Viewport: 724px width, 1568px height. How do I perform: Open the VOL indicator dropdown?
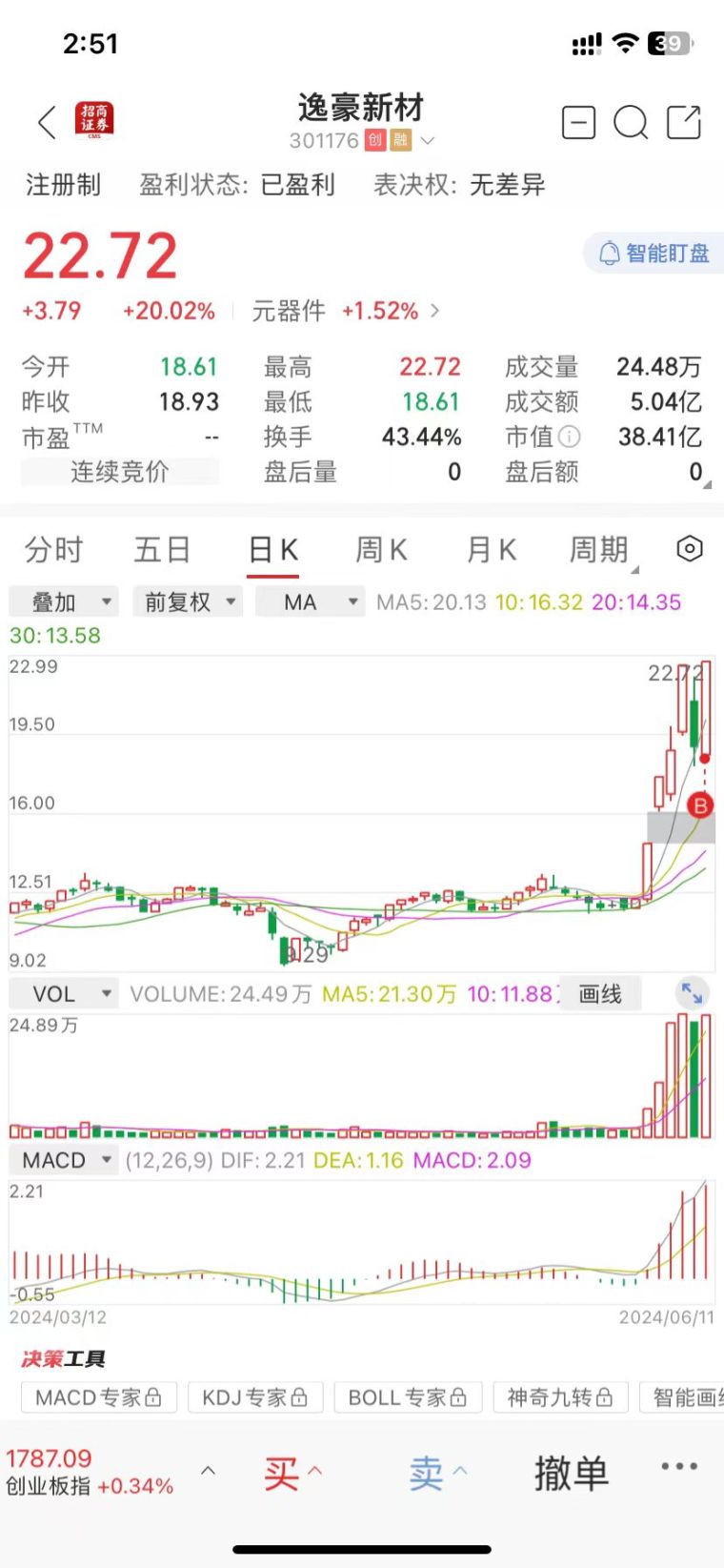coord(64,994)
